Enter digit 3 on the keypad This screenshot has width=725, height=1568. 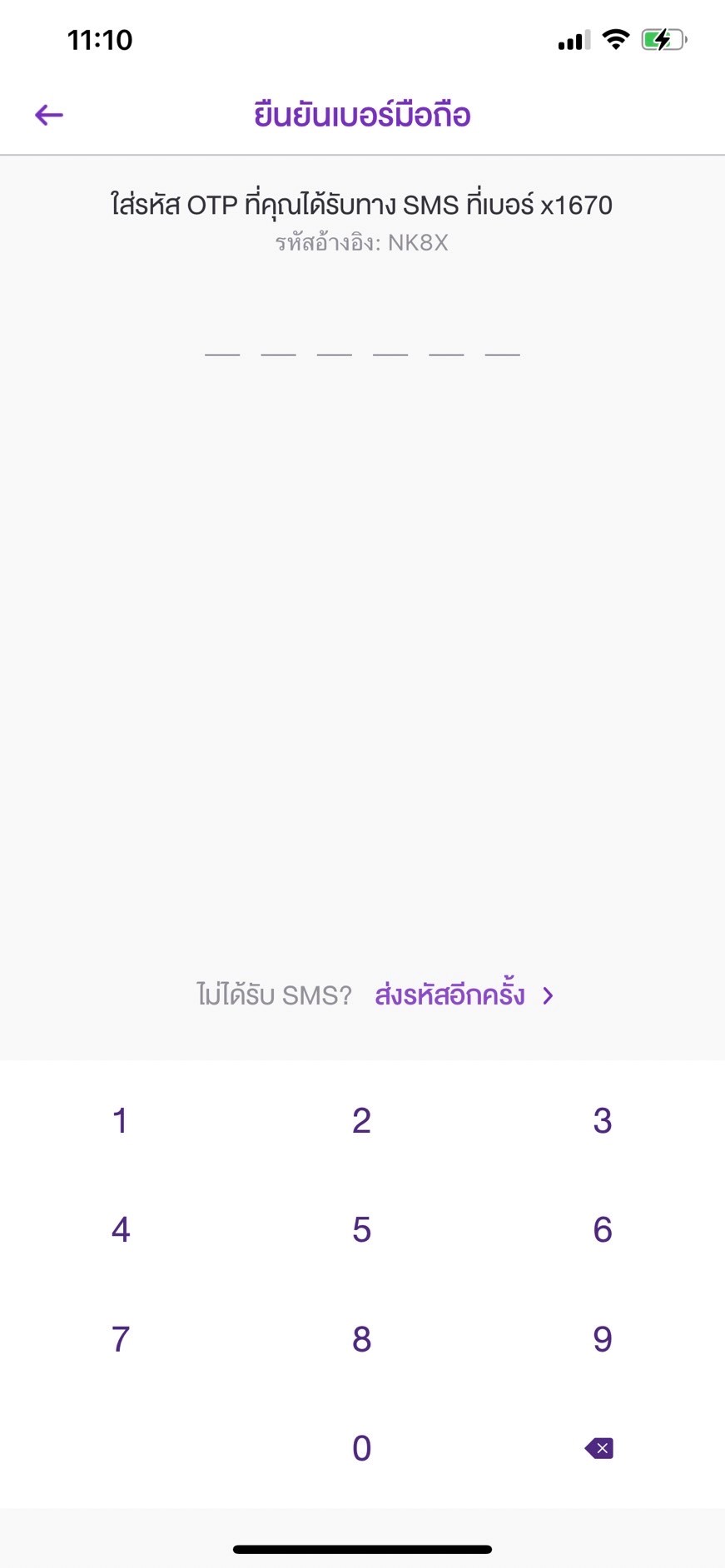602,1121
